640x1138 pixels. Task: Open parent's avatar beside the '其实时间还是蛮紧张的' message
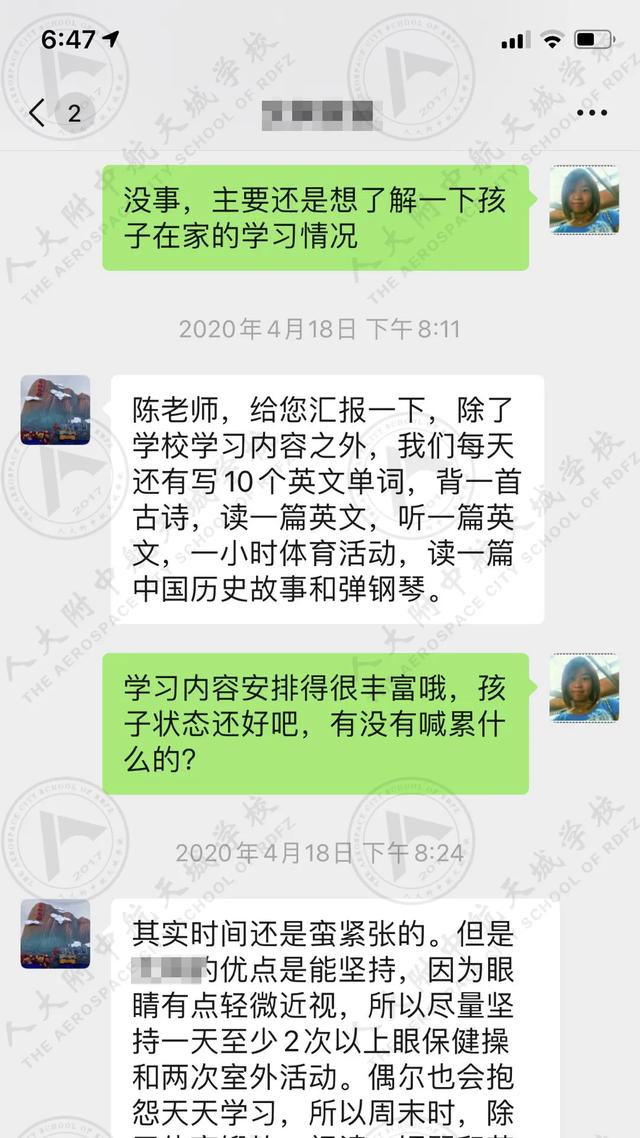(x=55, y=933)
